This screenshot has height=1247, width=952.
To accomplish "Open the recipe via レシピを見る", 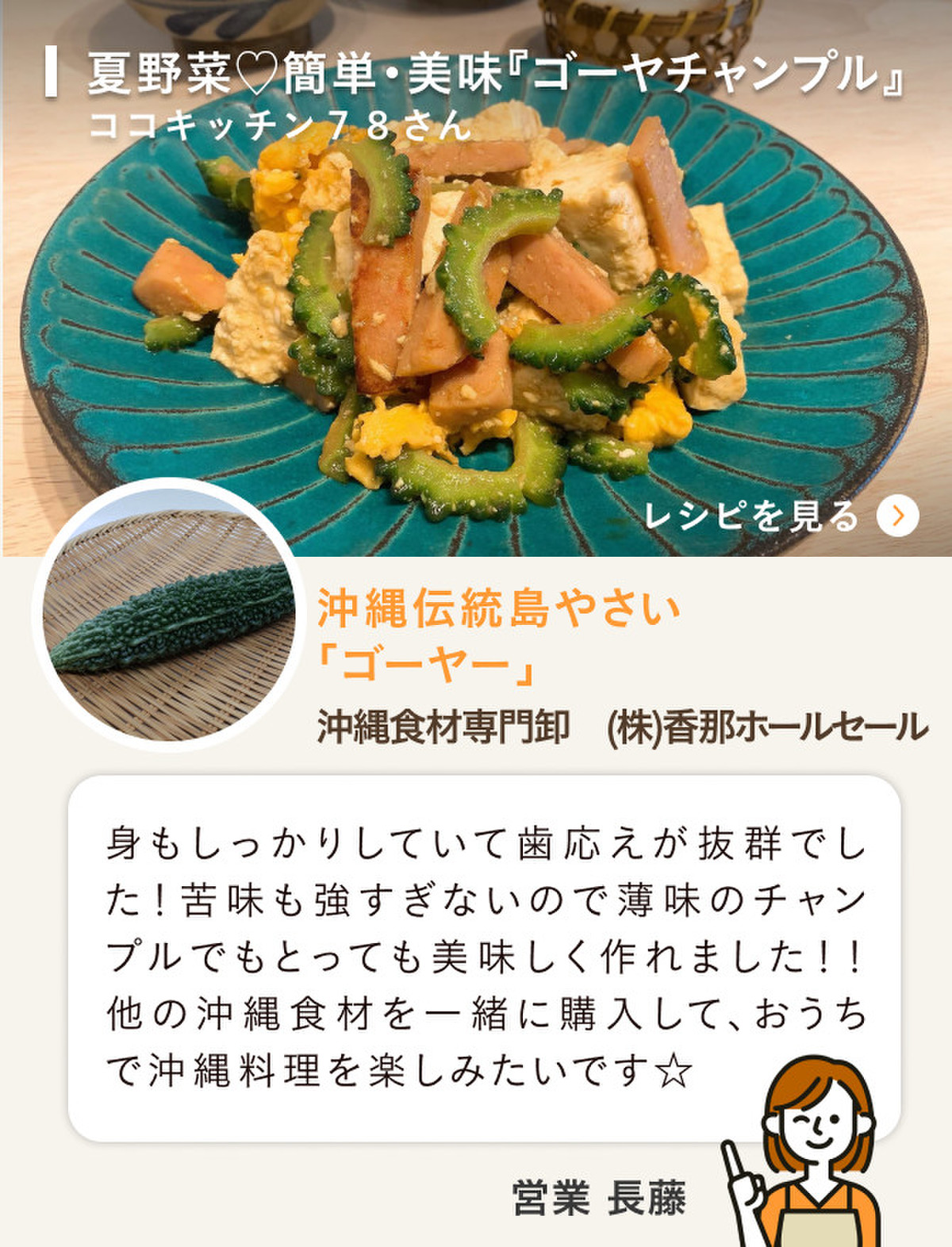I will pyautogui.click(x=781, y=516).
